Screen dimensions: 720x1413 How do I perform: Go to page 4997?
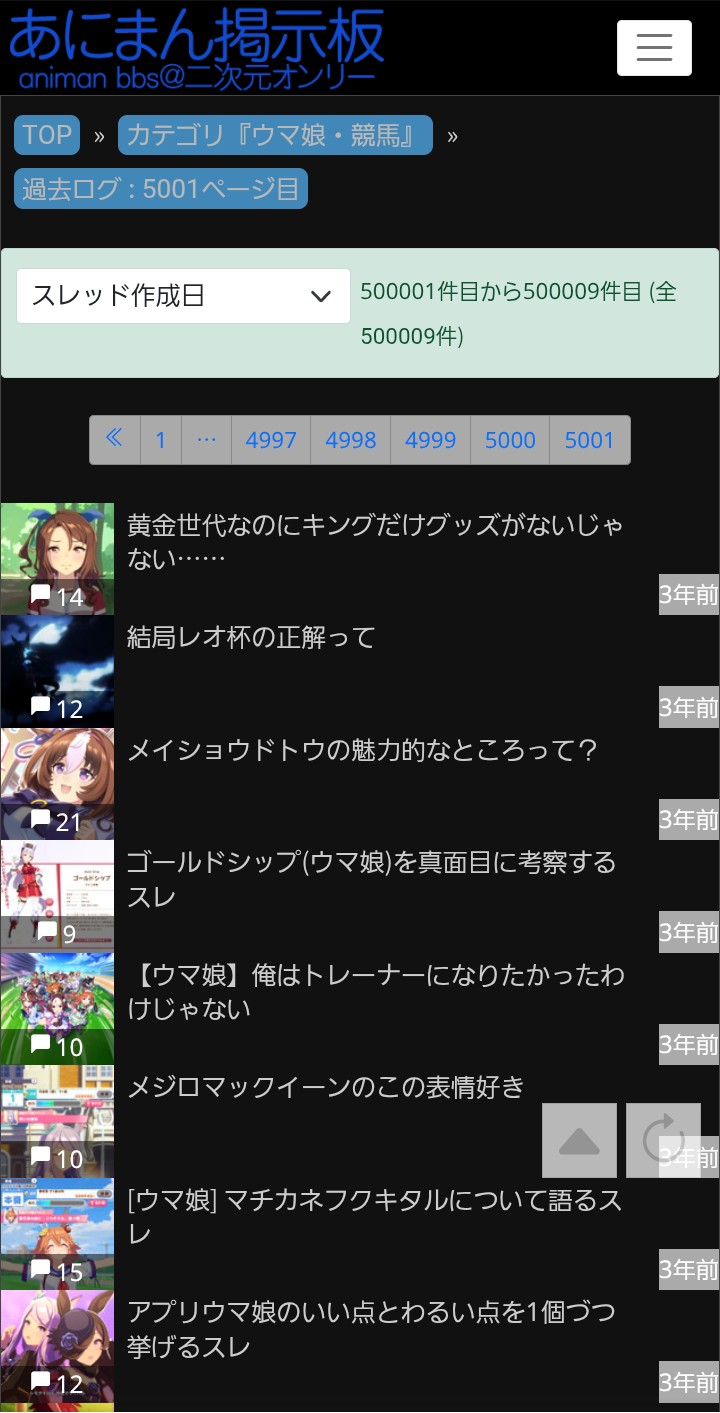click(x=271, y=440)
